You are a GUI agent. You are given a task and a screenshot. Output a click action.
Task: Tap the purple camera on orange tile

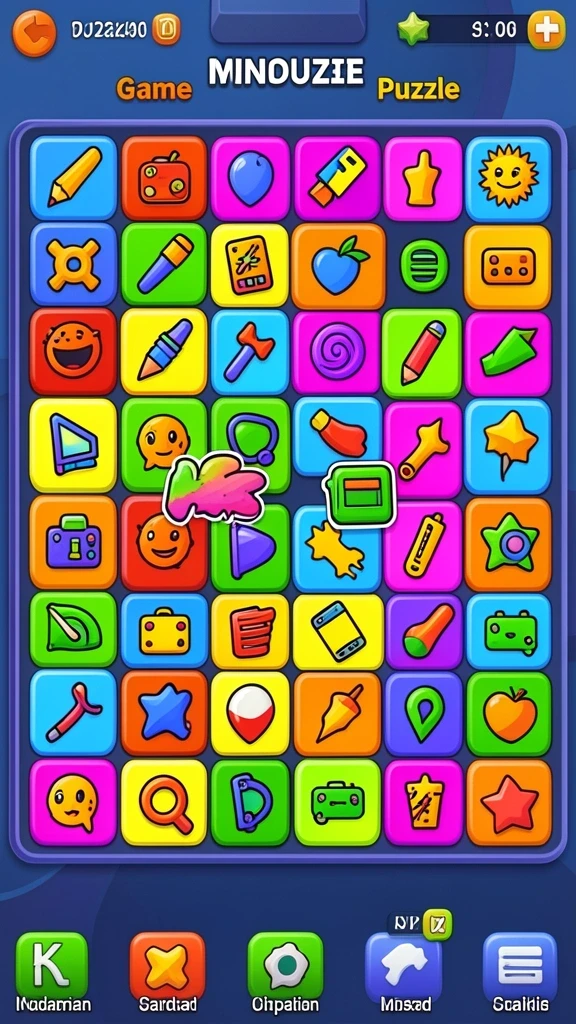click(73, 539)
